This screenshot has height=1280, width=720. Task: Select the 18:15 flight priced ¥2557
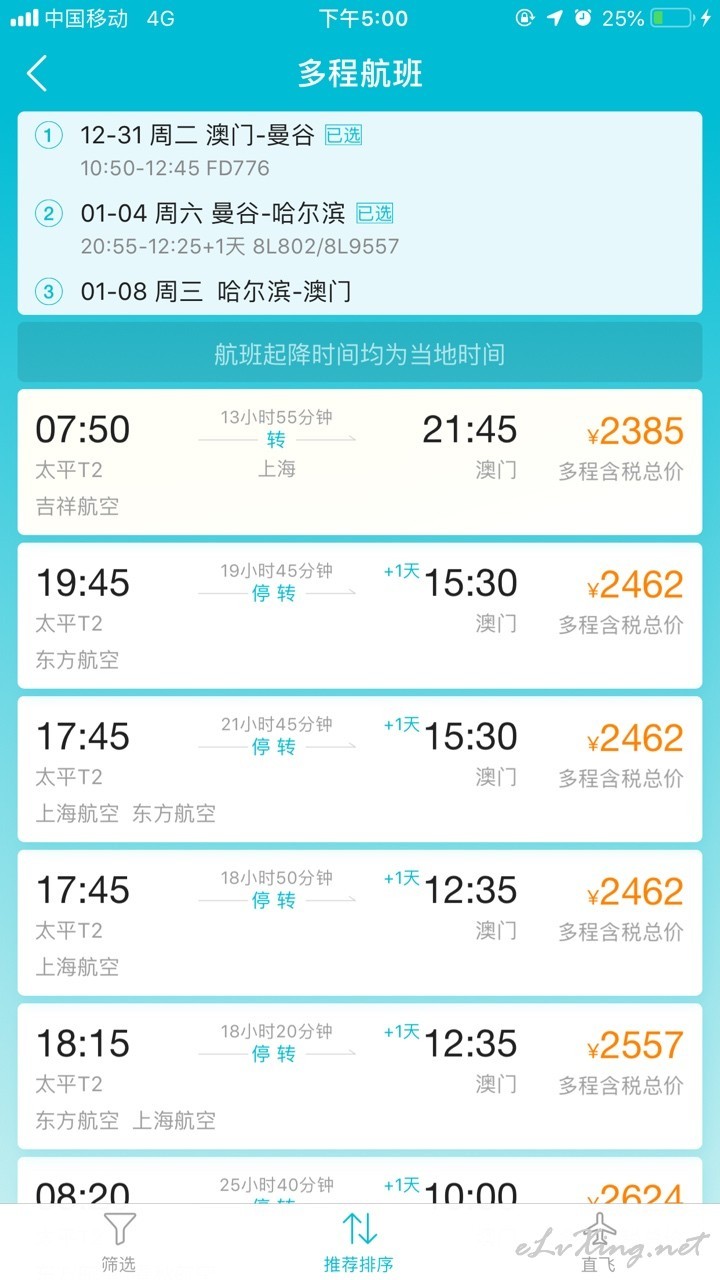click(360, 1076)
